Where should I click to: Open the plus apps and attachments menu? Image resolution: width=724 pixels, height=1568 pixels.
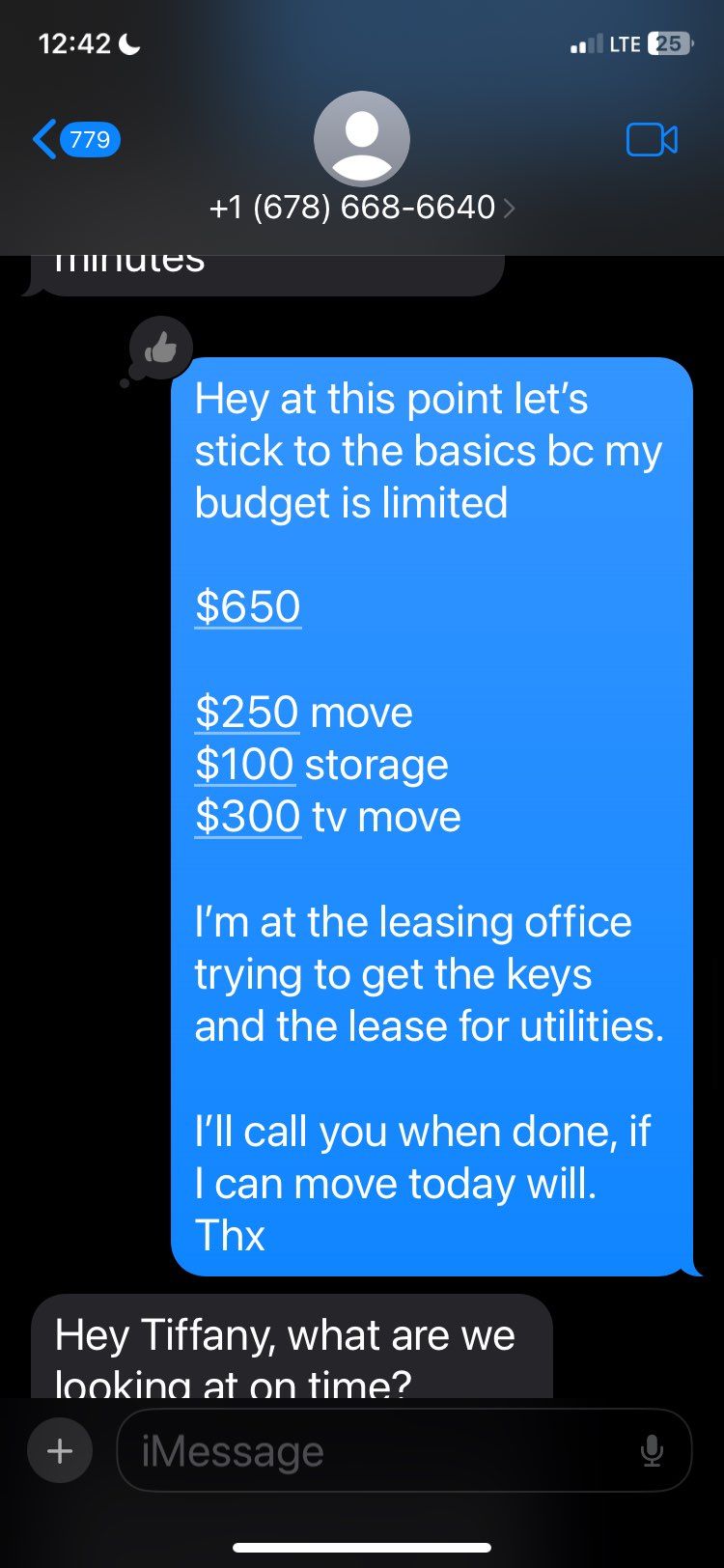(x=60, y=1450)
